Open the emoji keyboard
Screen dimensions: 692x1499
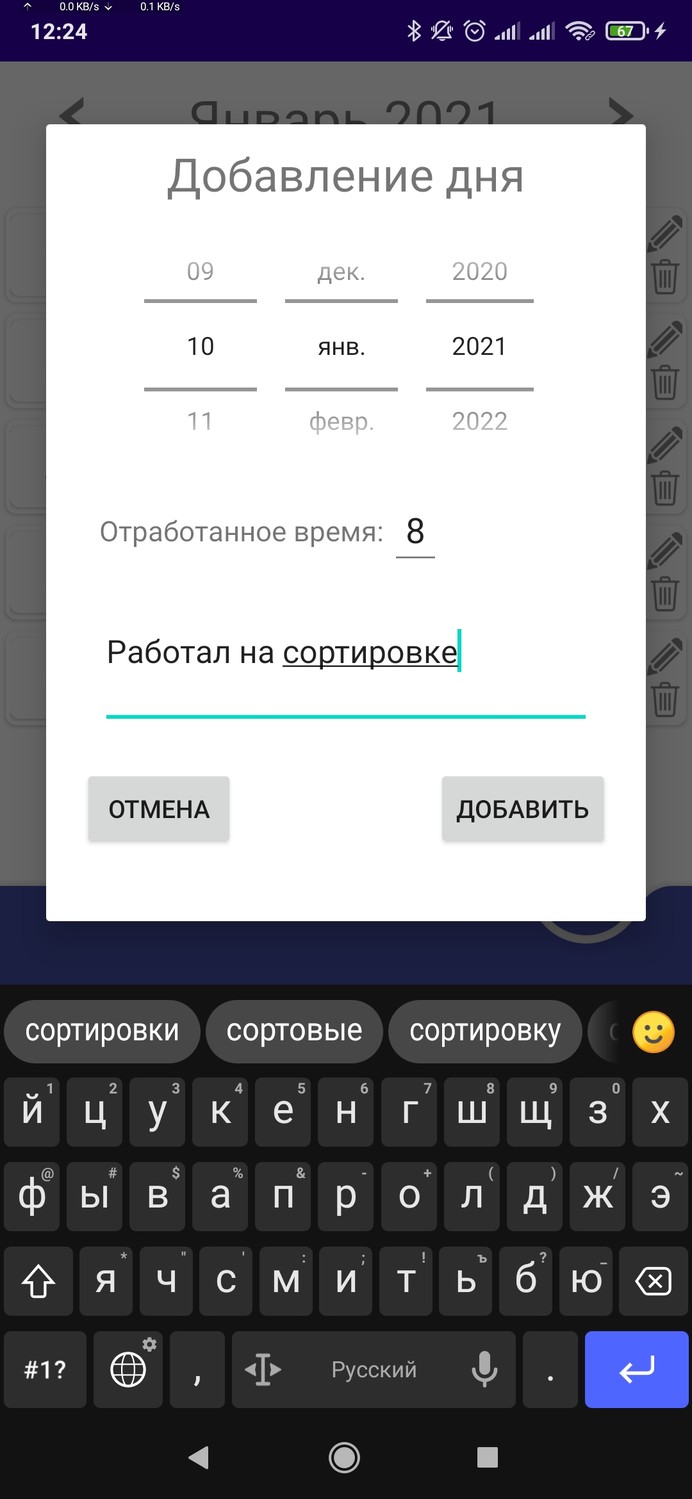pos(653,1032)
